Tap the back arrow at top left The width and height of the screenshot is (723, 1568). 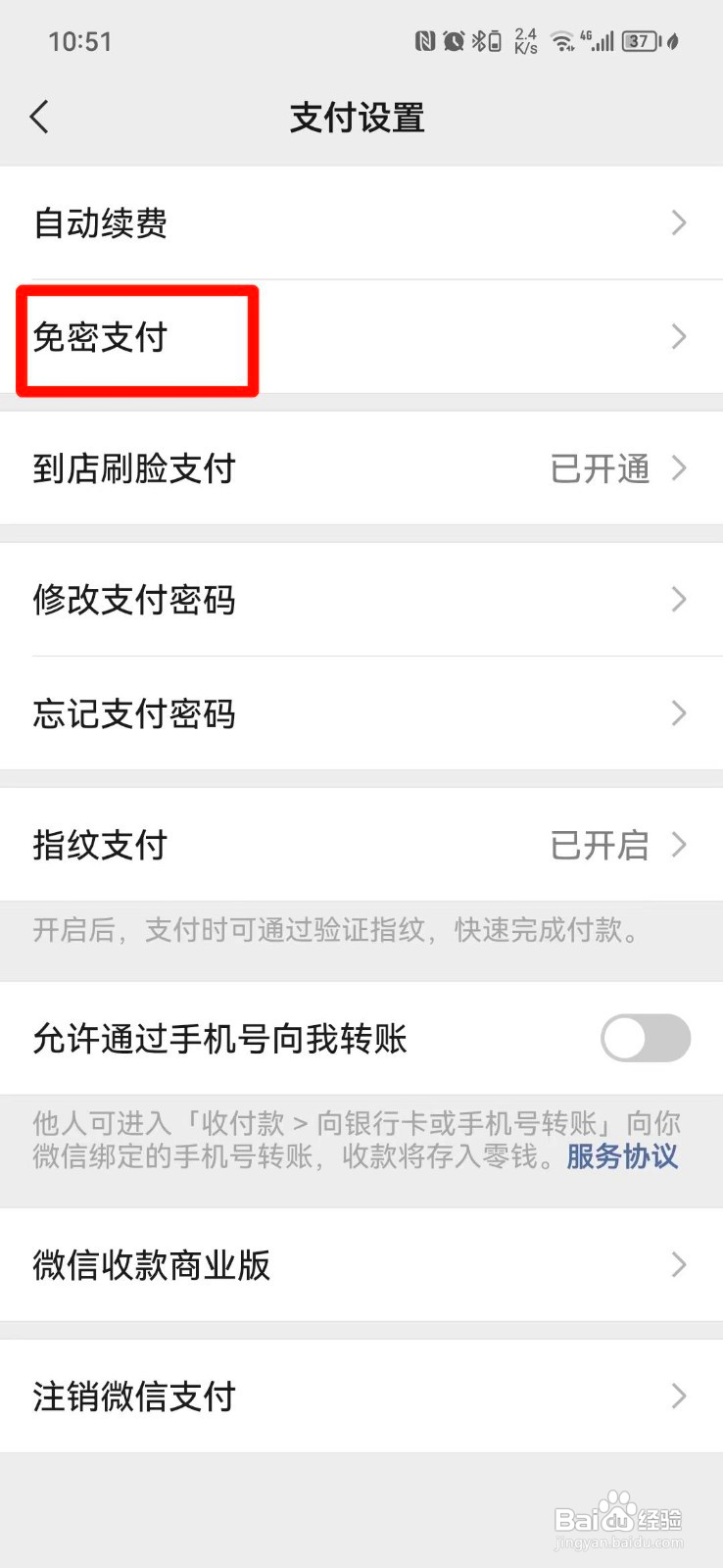pos(39,116)
